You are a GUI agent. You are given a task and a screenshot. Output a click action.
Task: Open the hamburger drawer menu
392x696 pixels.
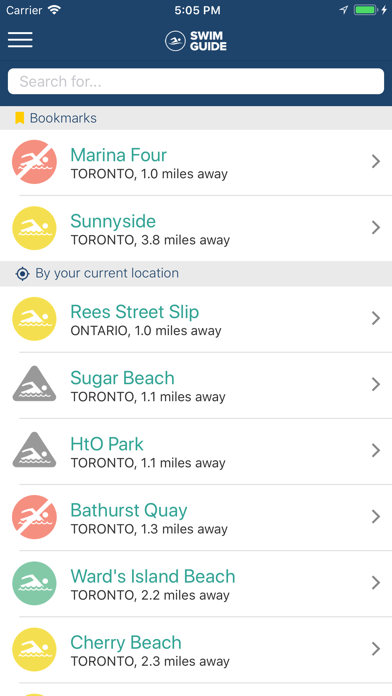(x=20, y=40)
